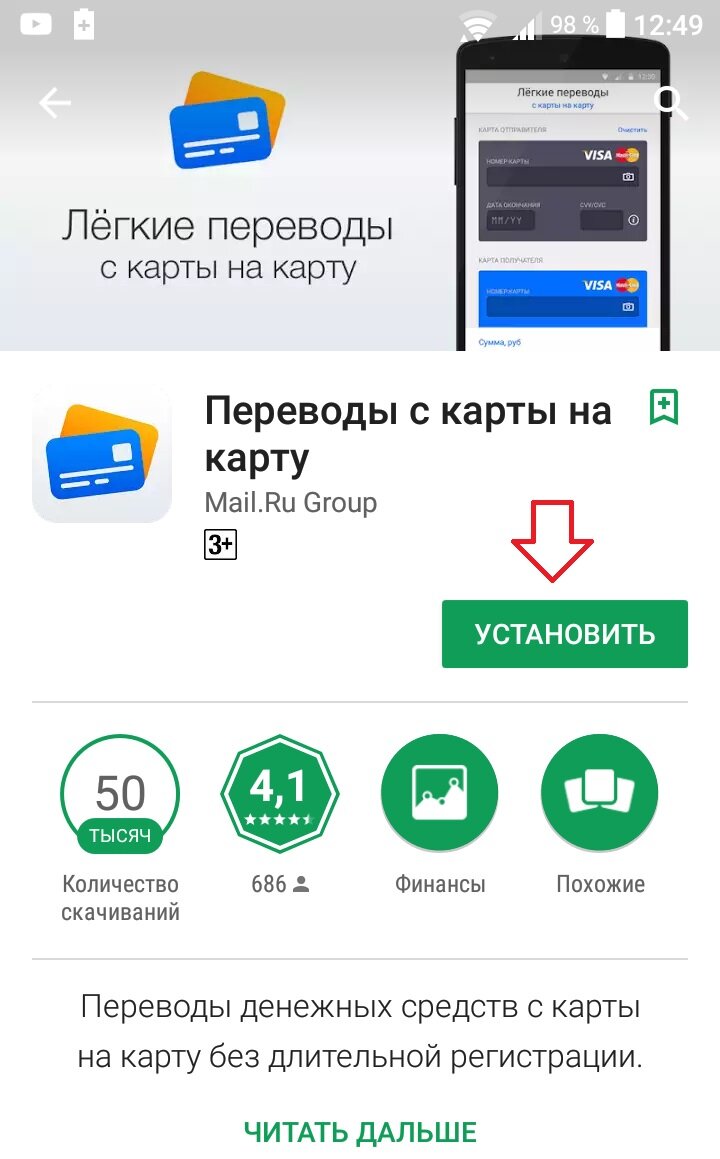Screen dimensions: 720x1159
Task: View the 4,1 rating reviews
Action: pos(279,791)
